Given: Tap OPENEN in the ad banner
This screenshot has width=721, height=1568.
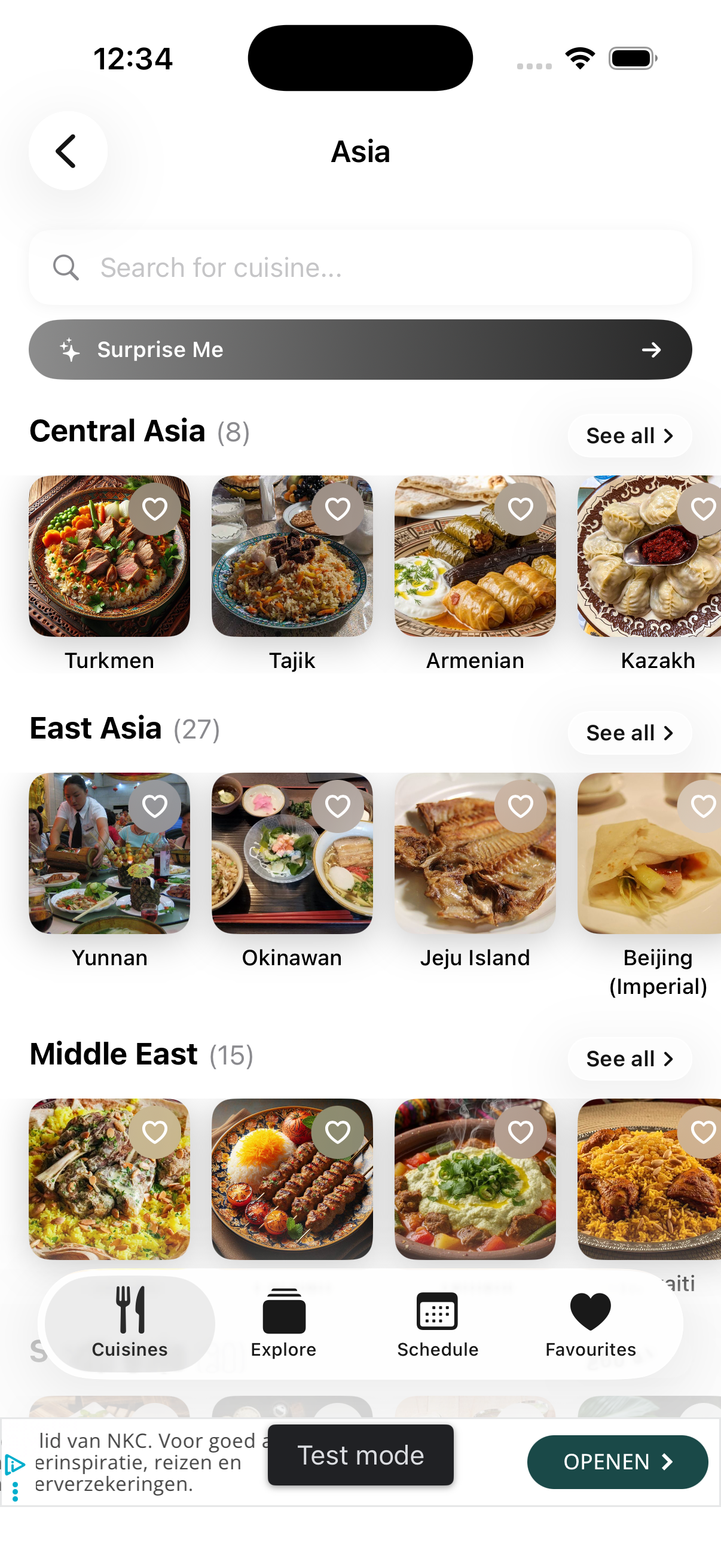Looking at the screenshot, I should (x=617, y=1462).
